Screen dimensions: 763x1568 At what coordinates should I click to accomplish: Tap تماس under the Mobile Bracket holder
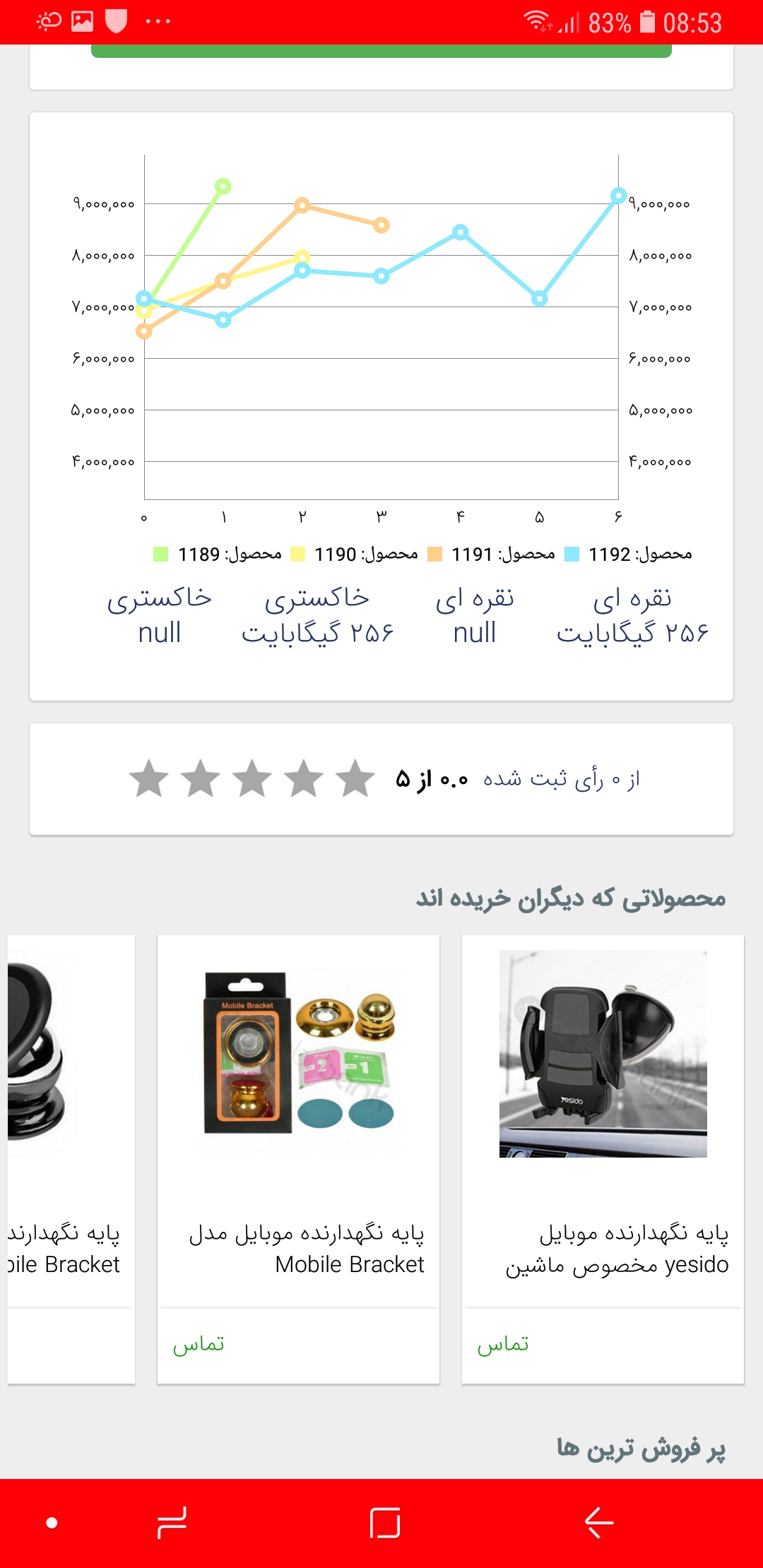pos(199,1344)
